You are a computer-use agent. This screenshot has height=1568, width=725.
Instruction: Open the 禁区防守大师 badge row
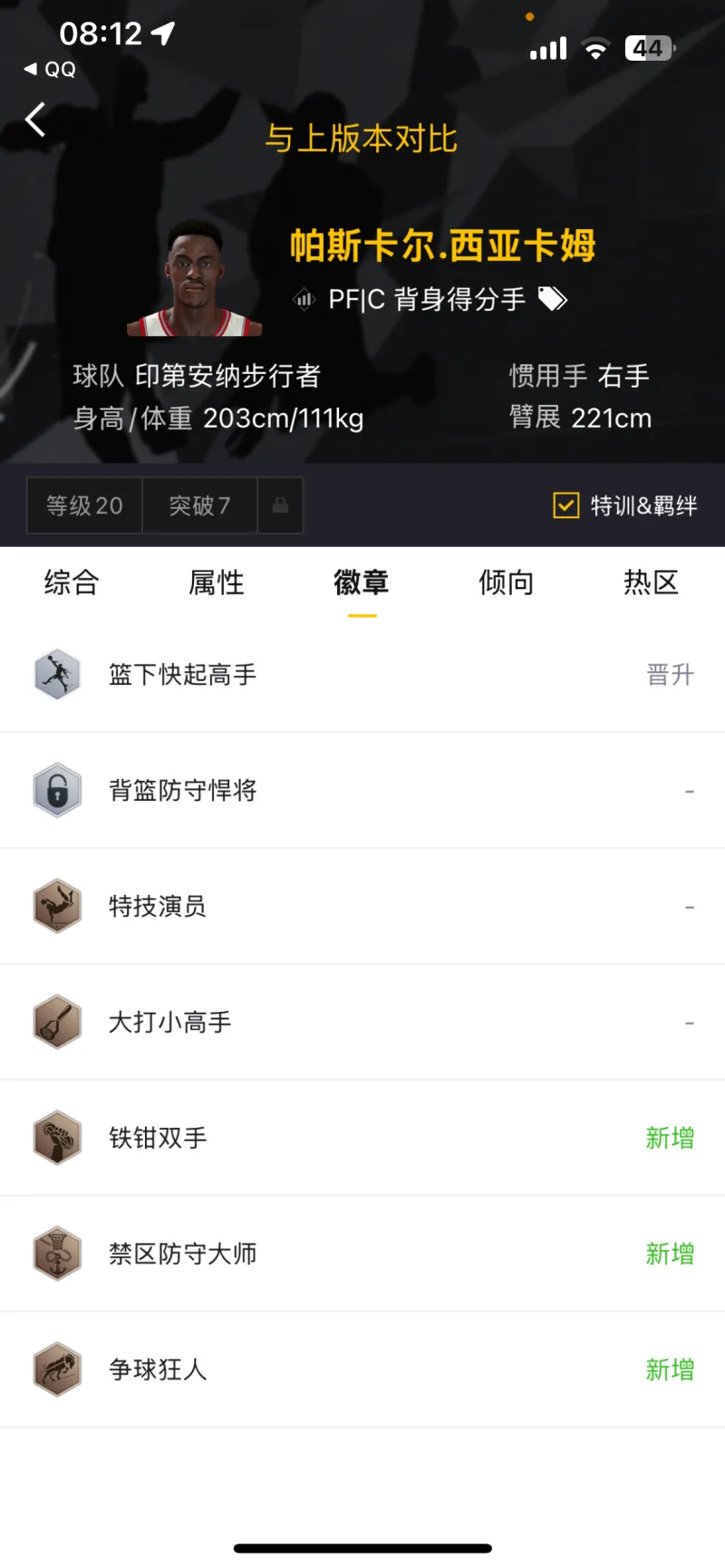tap(362, 1254)
